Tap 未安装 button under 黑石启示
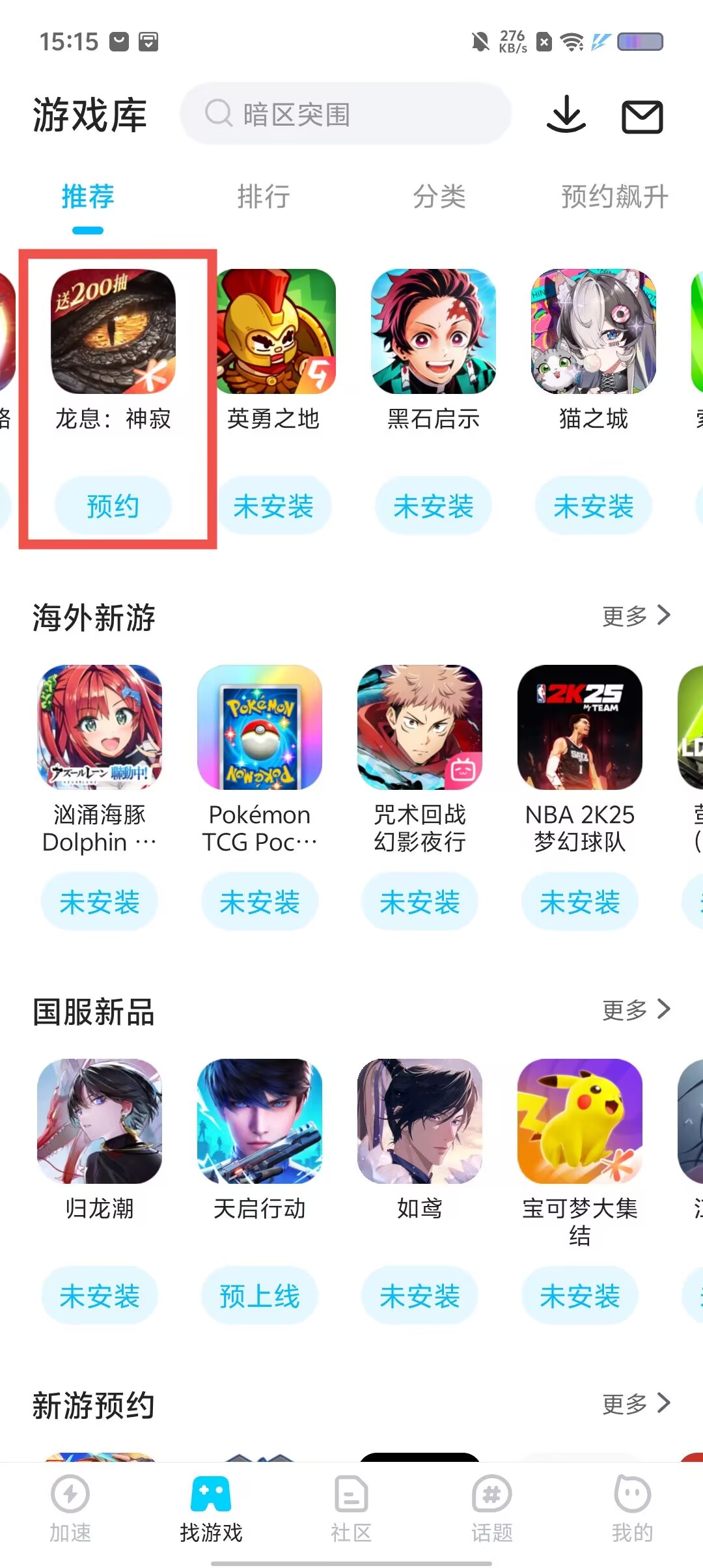 coord(434,506)
